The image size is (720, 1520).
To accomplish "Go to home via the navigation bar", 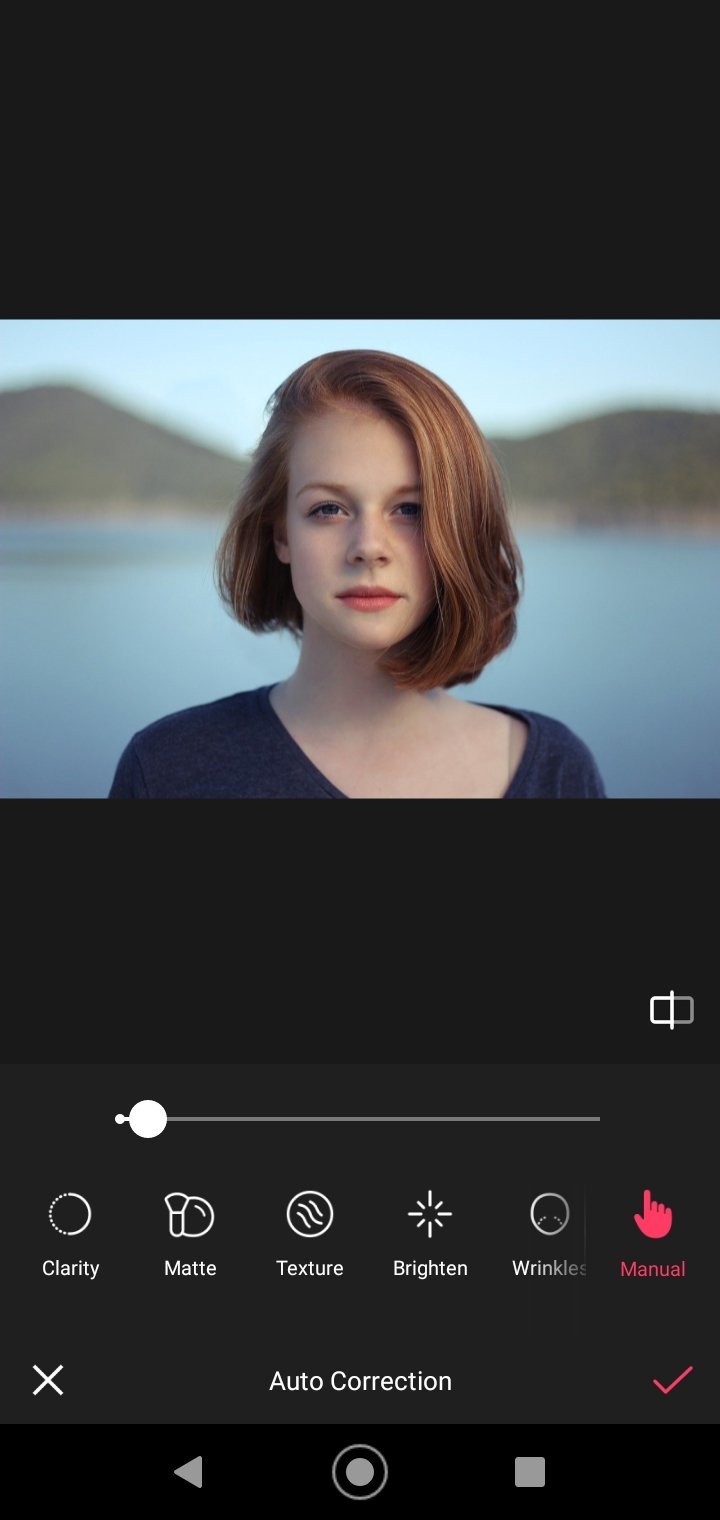I will pos(360,1472).
